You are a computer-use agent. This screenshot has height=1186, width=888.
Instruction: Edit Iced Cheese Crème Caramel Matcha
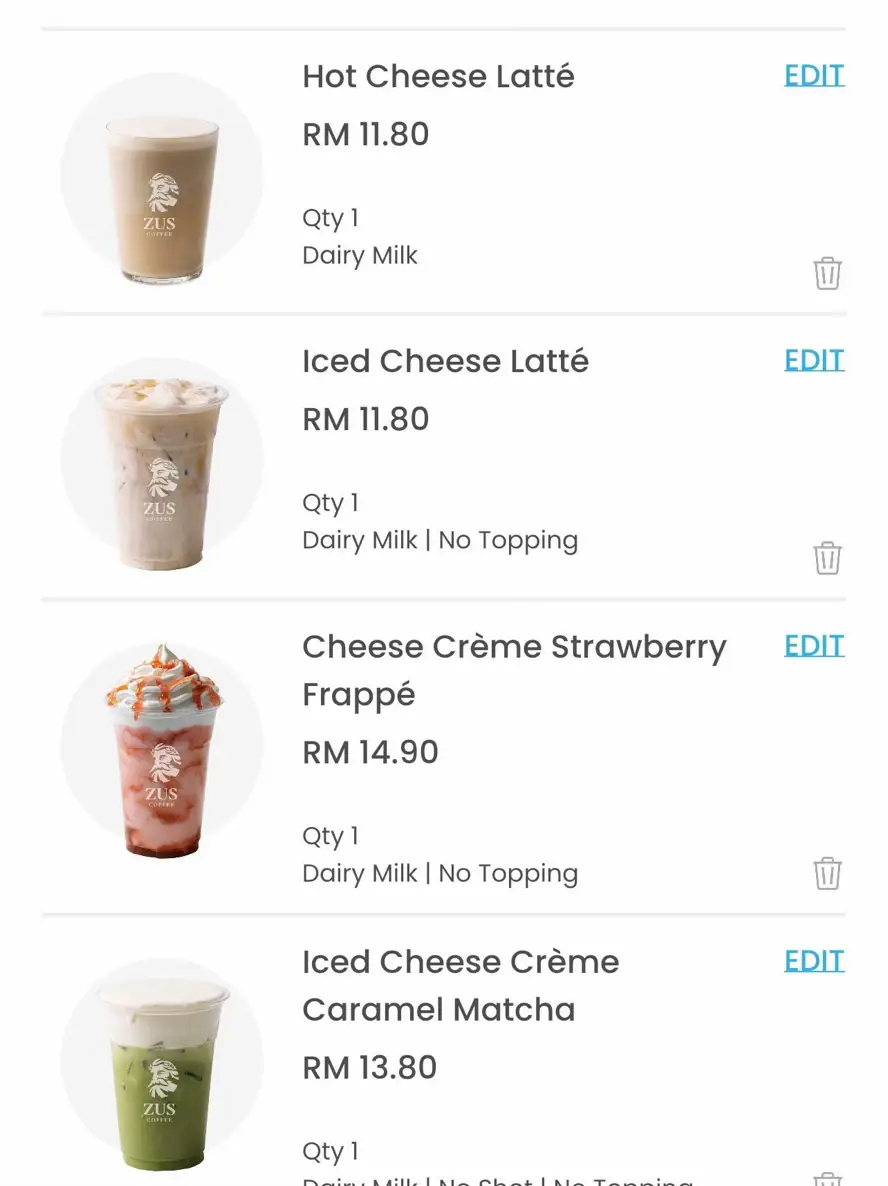click(x=814, y=961)
